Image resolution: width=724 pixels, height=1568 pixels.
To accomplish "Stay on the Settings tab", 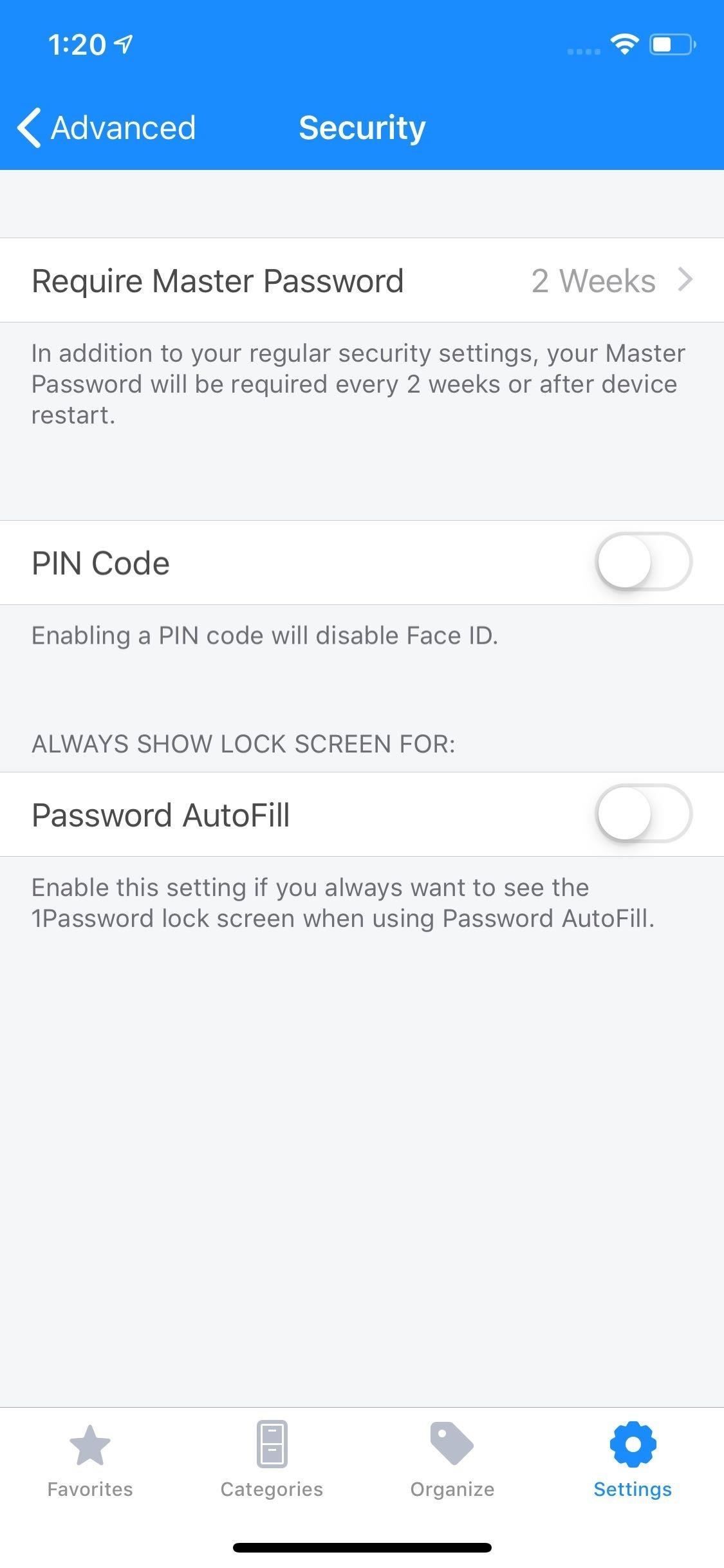I will 633,1468.
